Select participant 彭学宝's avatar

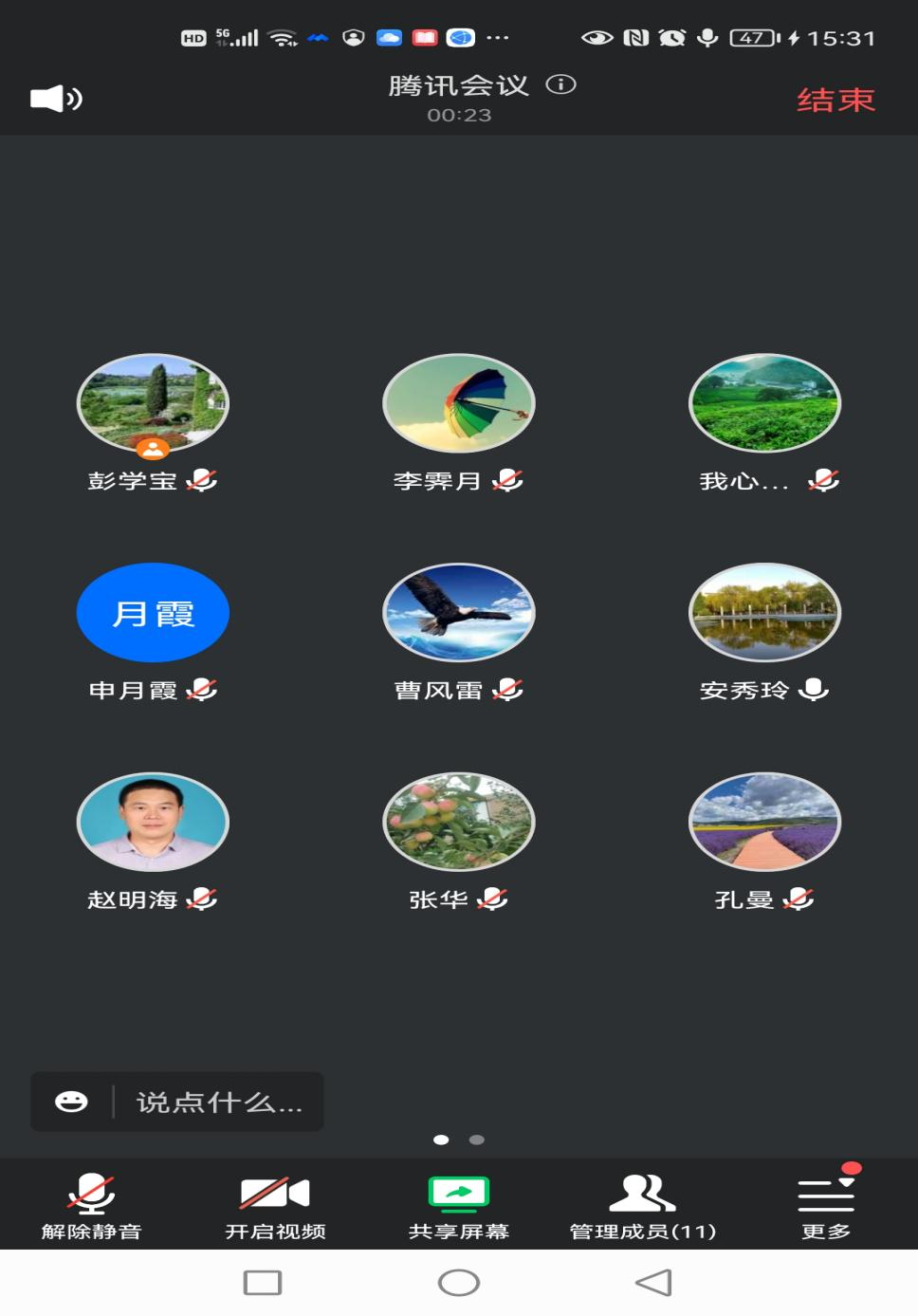153,403
